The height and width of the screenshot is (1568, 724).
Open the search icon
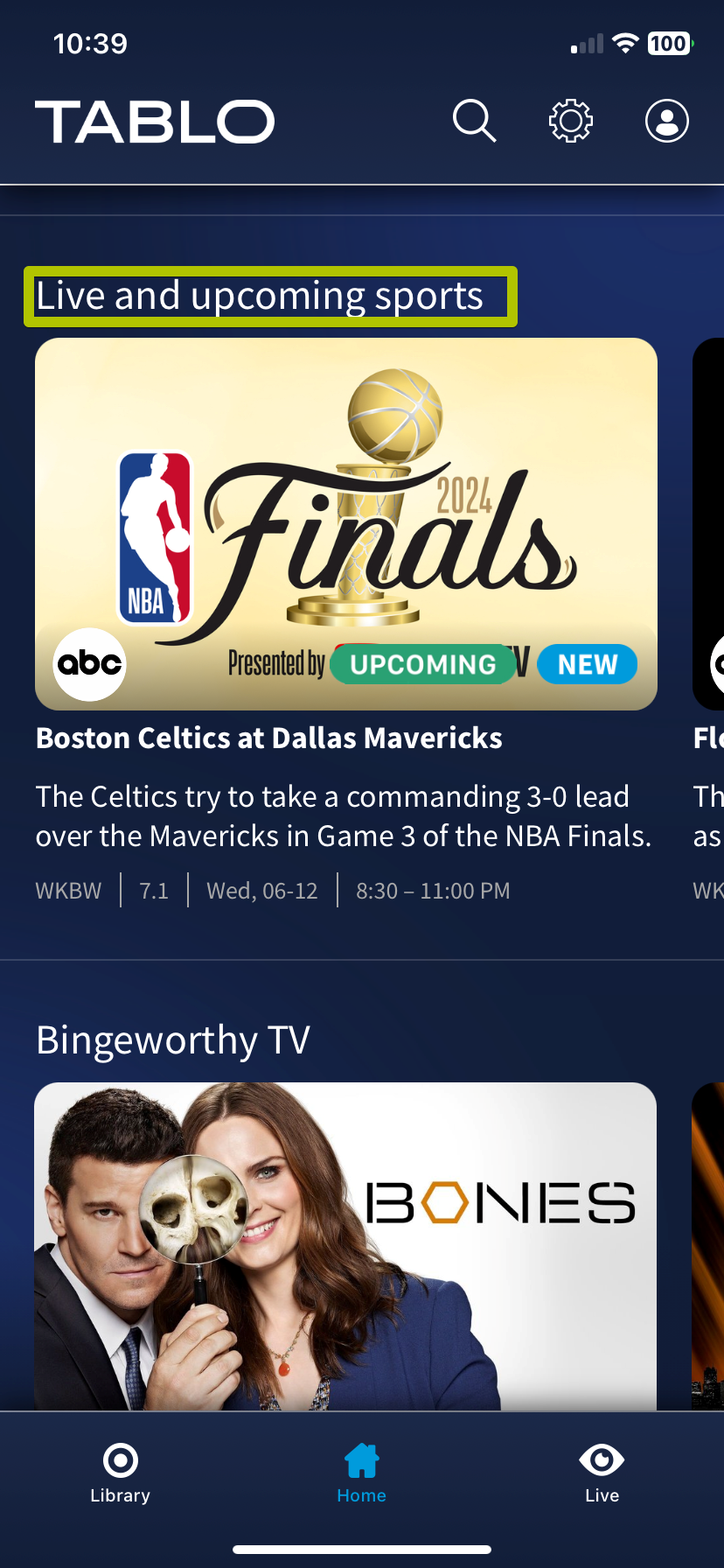pos(474,121)
